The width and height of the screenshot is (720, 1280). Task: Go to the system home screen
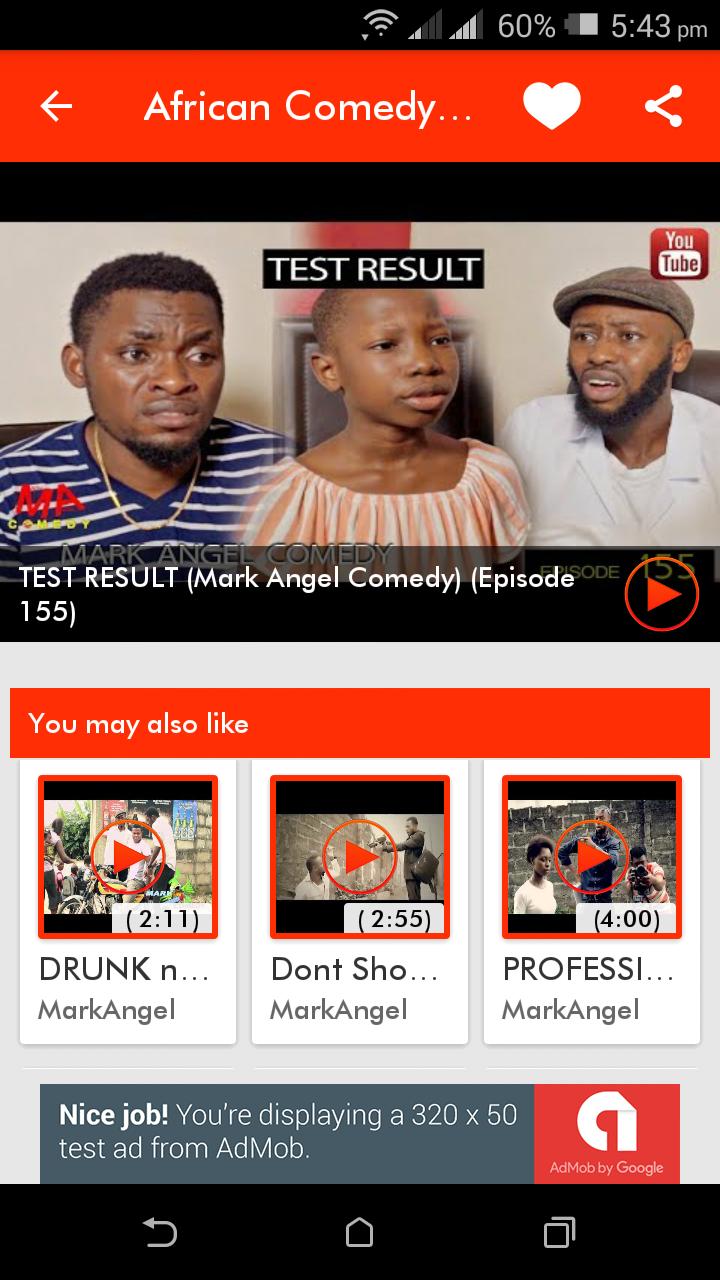[360, 1232]
